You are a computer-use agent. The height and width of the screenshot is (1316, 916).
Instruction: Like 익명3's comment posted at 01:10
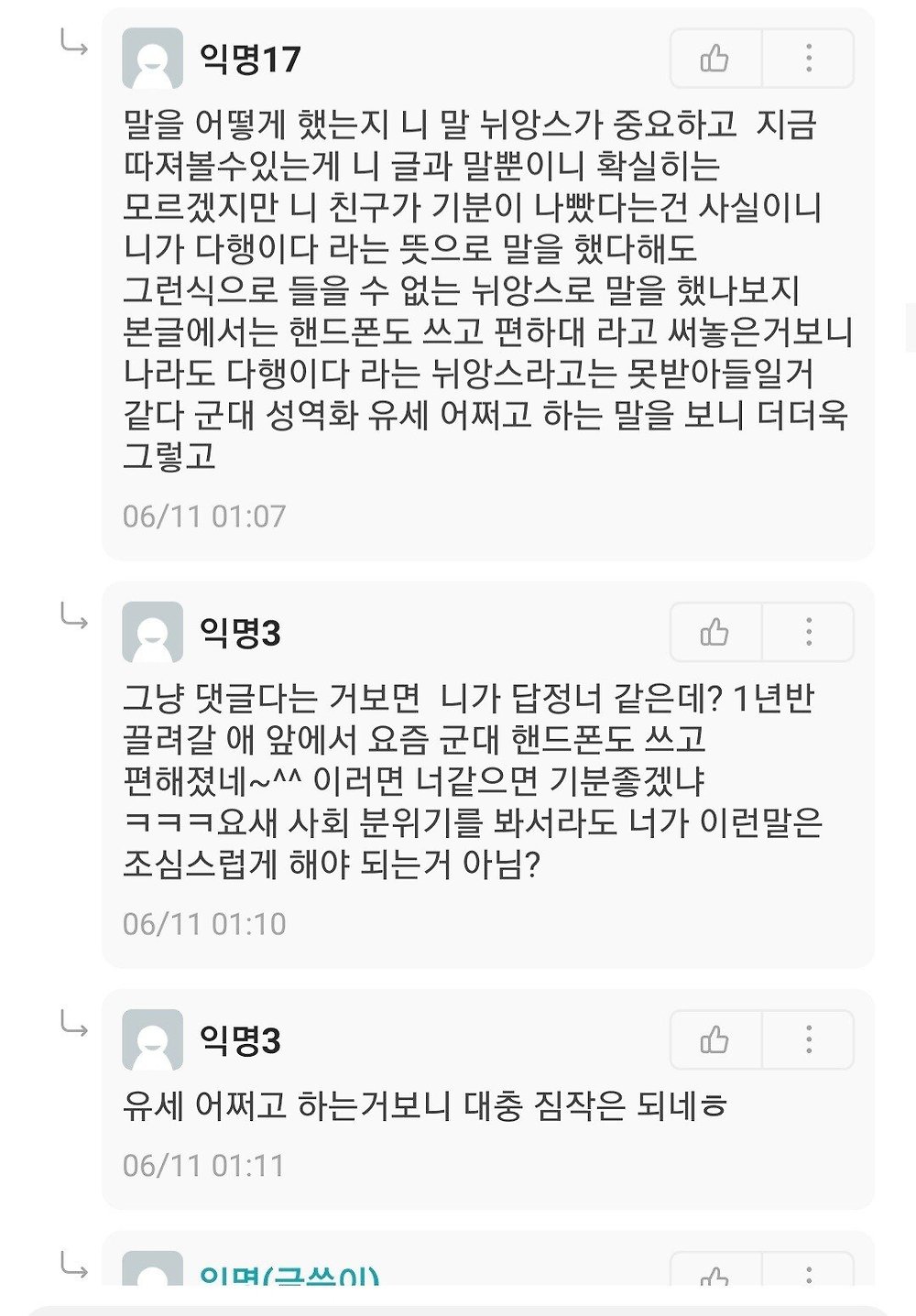click(714, 632)
